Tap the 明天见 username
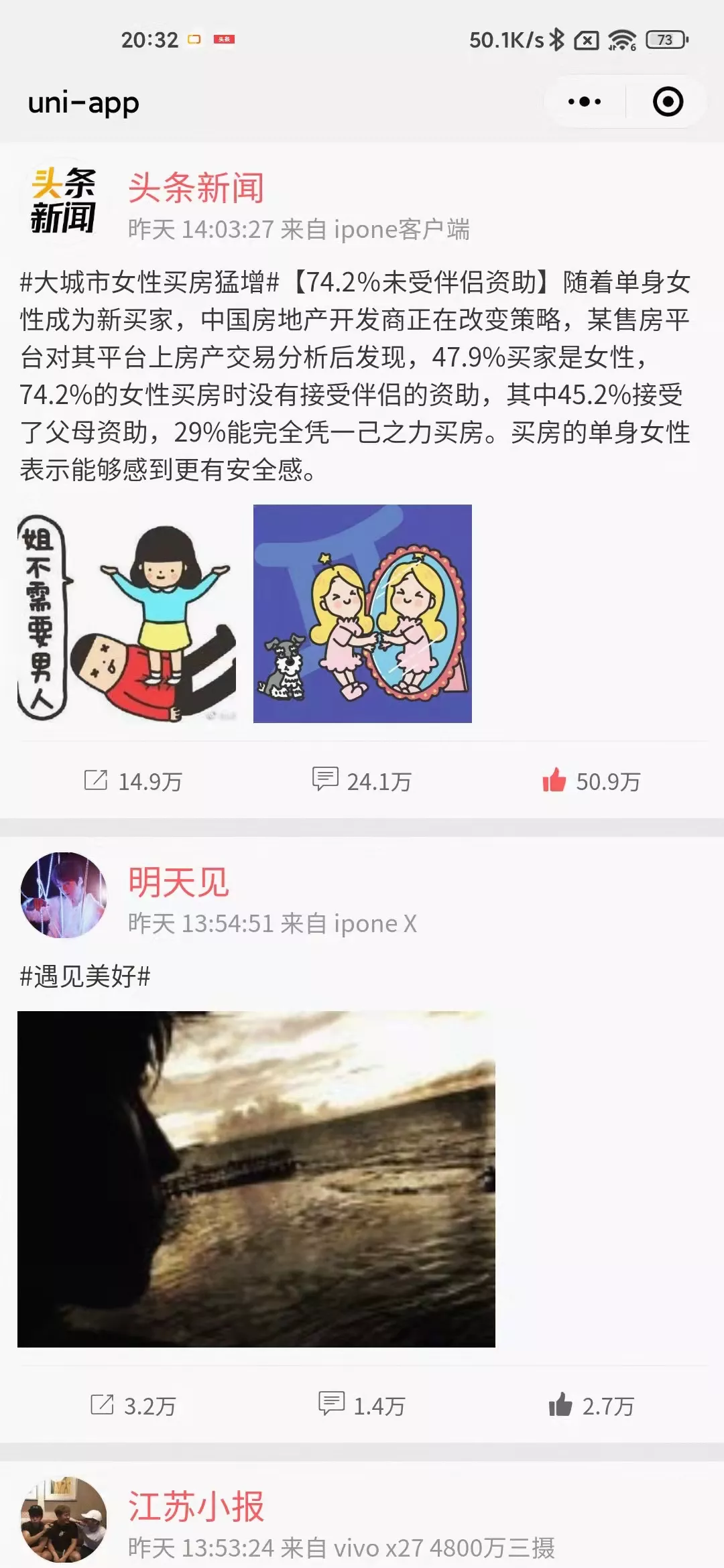 [x=178, y=882]
